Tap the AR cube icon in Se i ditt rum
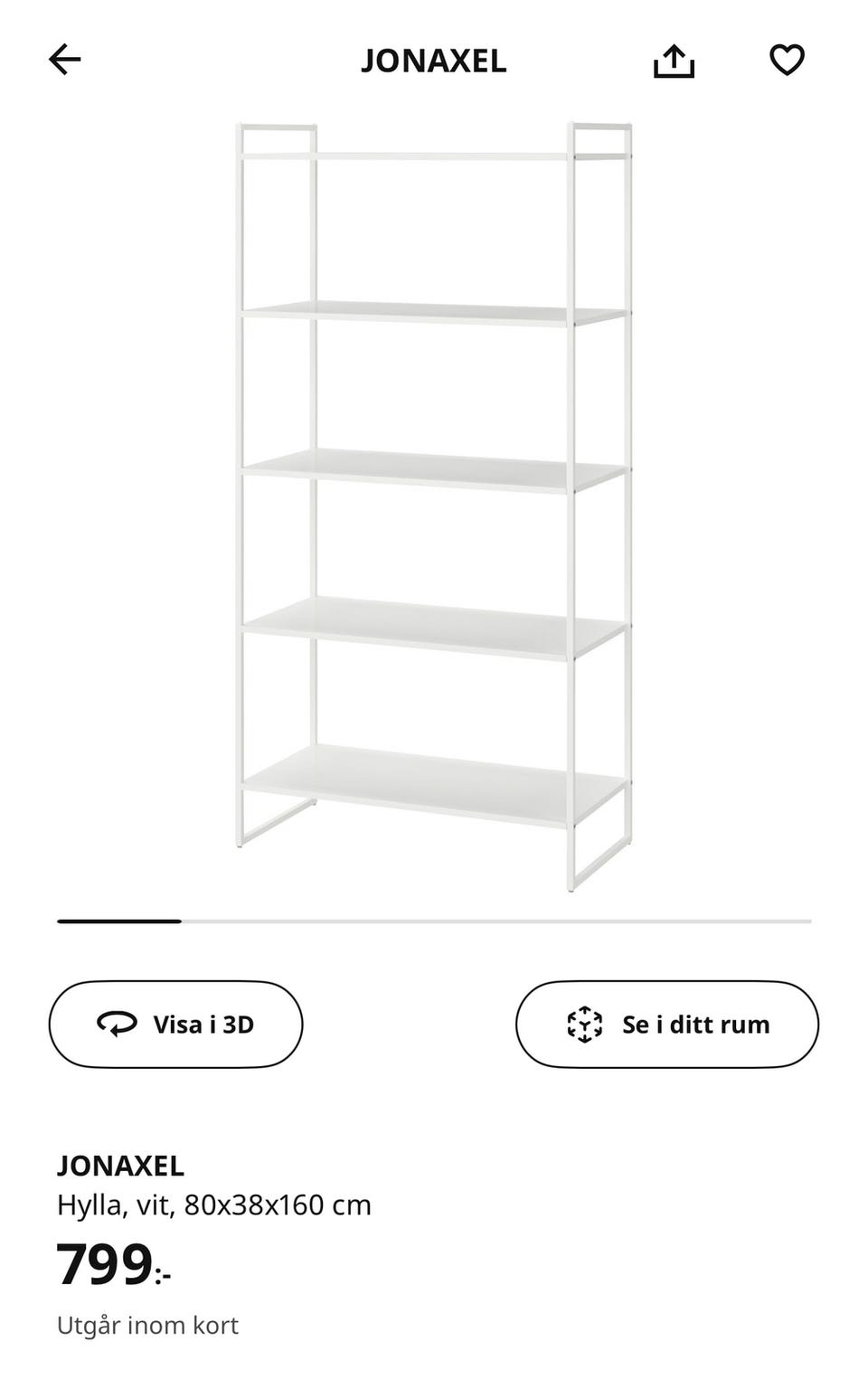 pyautogui.click(x=584, y=1025)
